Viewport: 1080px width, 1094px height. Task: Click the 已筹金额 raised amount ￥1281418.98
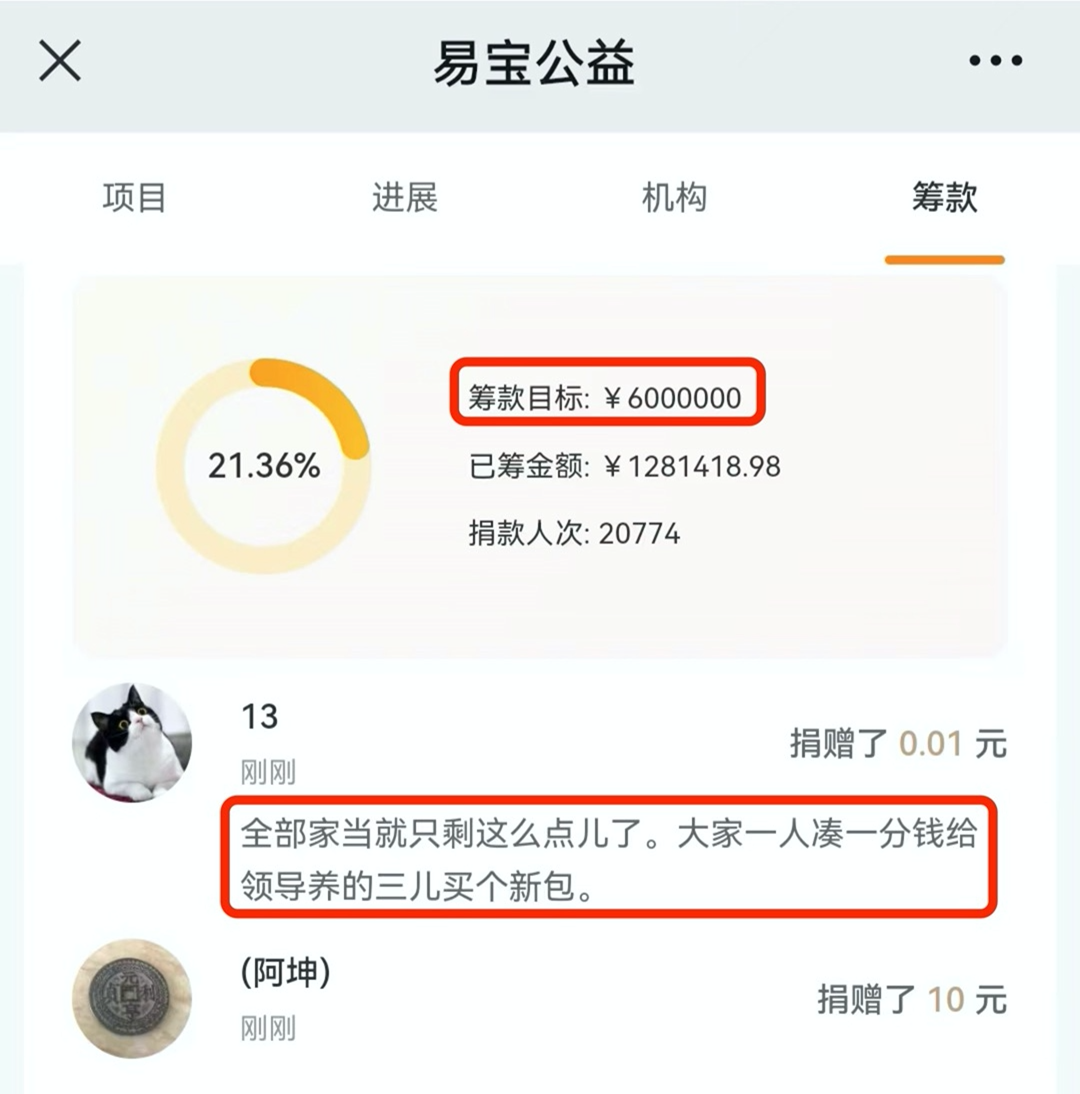click(x=622, y=466)
